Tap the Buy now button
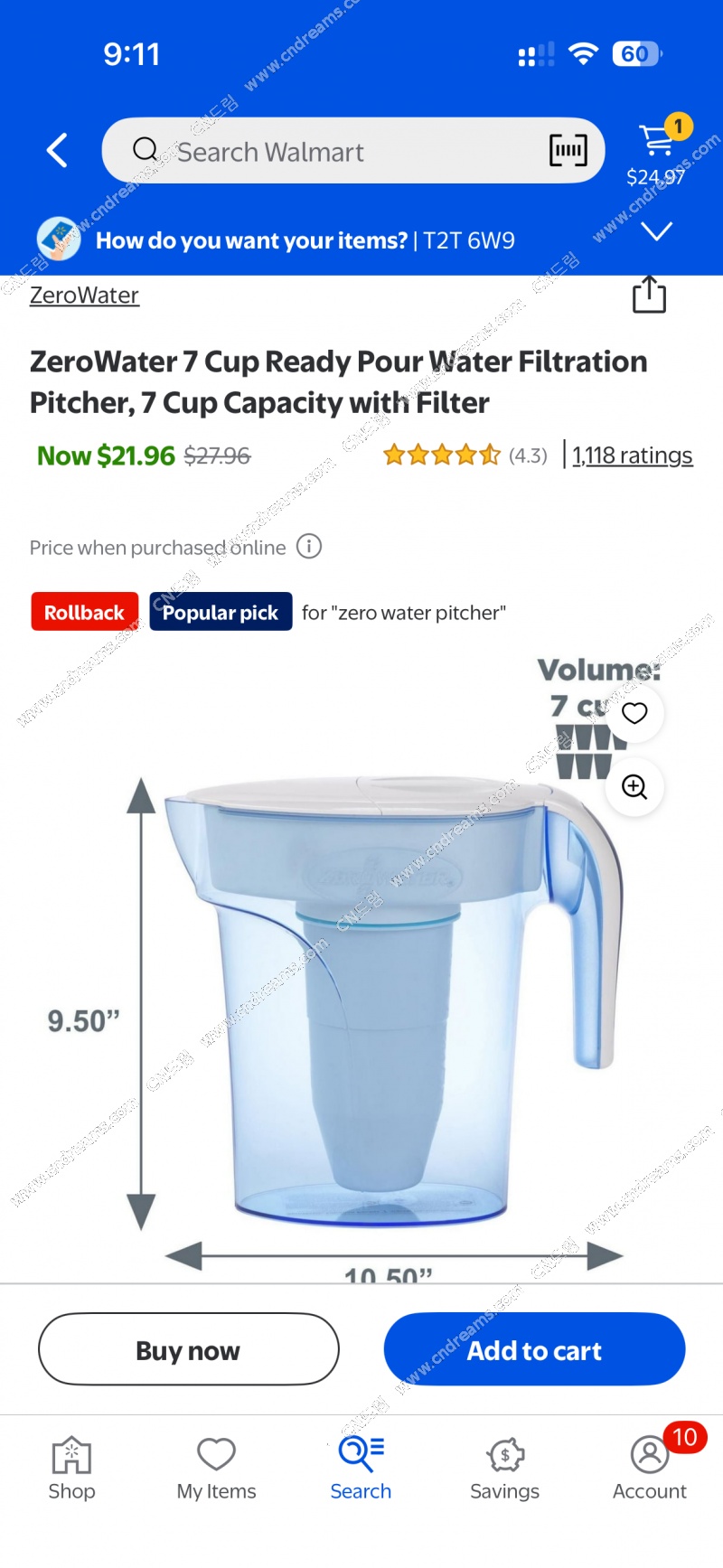 pyautogui.click(x=188, y=1349)
